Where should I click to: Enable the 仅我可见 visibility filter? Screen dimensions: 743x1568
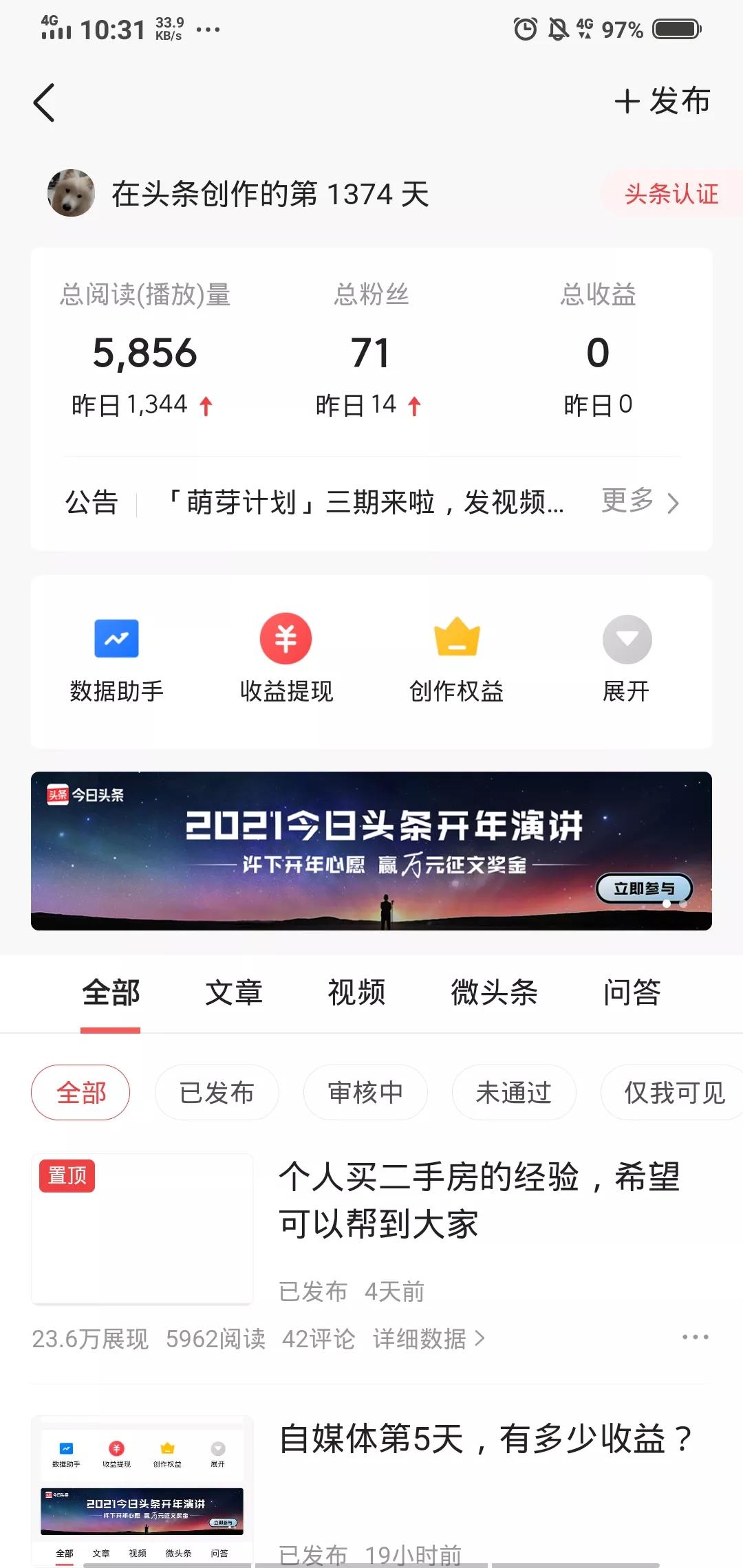(670, 1092)
